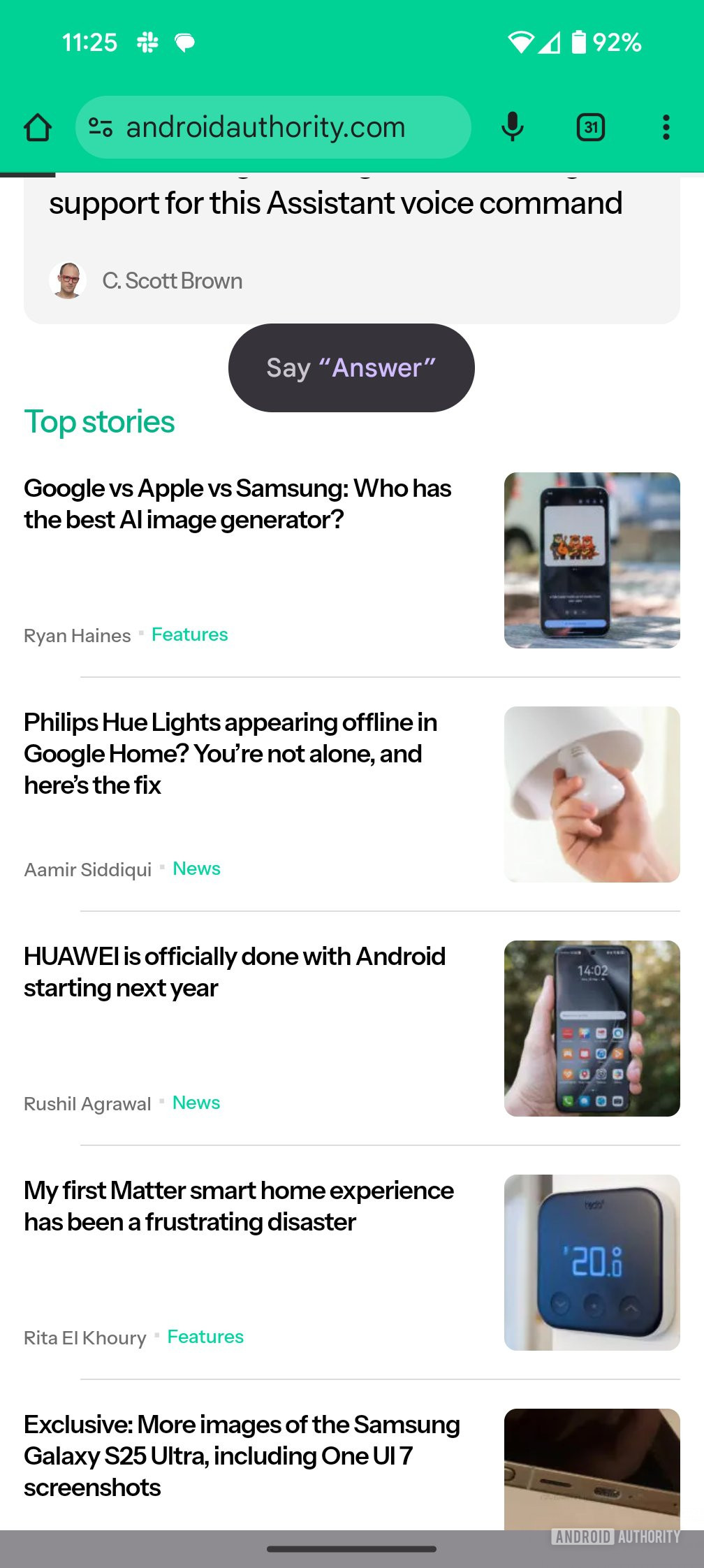Open the thermostat photo thumbnail
This screenshot has width=704, height=1568.
click(592, 1263)
